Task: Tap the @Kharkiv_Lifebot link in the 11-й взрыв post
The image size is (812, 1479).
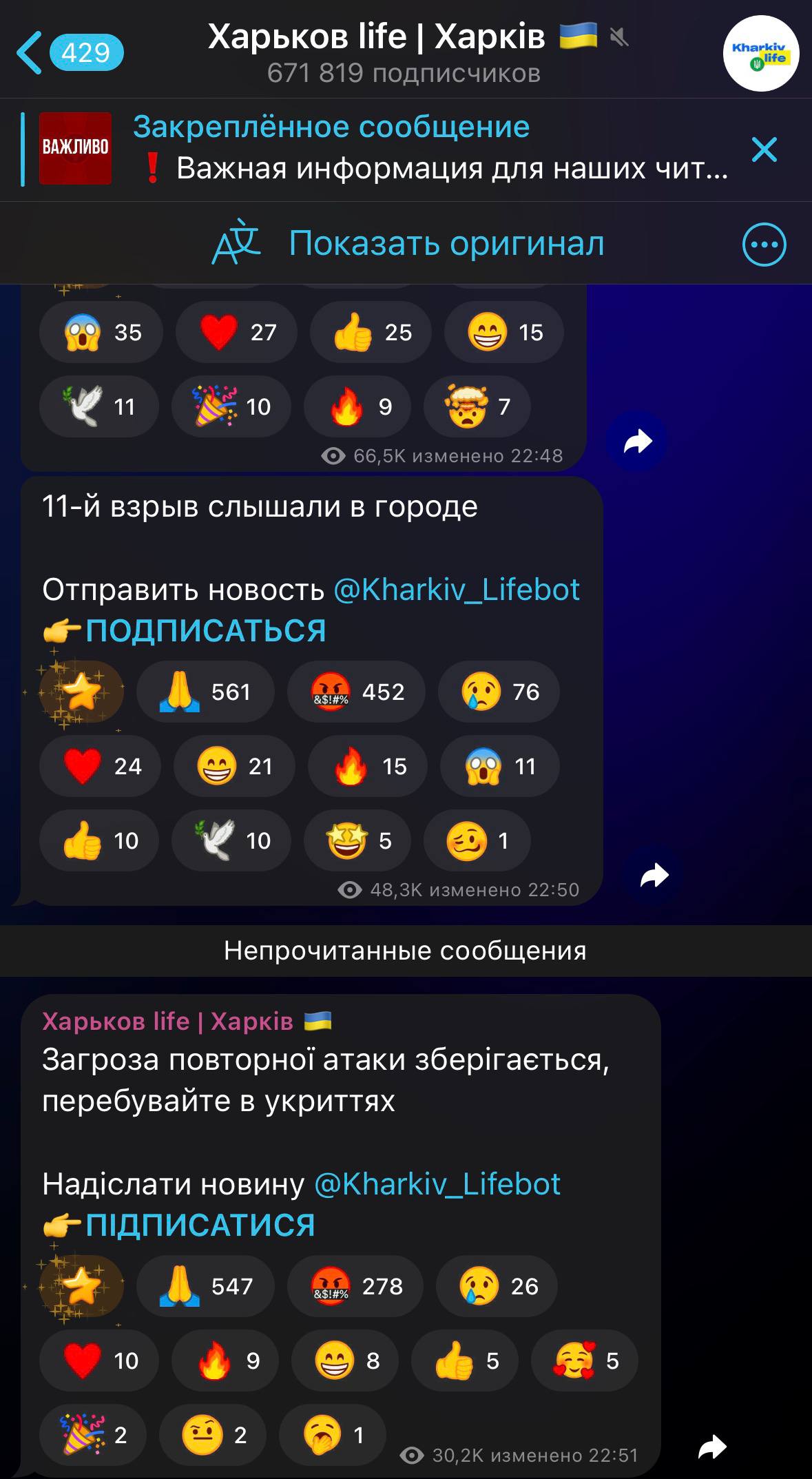Action: (x=456, y=590)
